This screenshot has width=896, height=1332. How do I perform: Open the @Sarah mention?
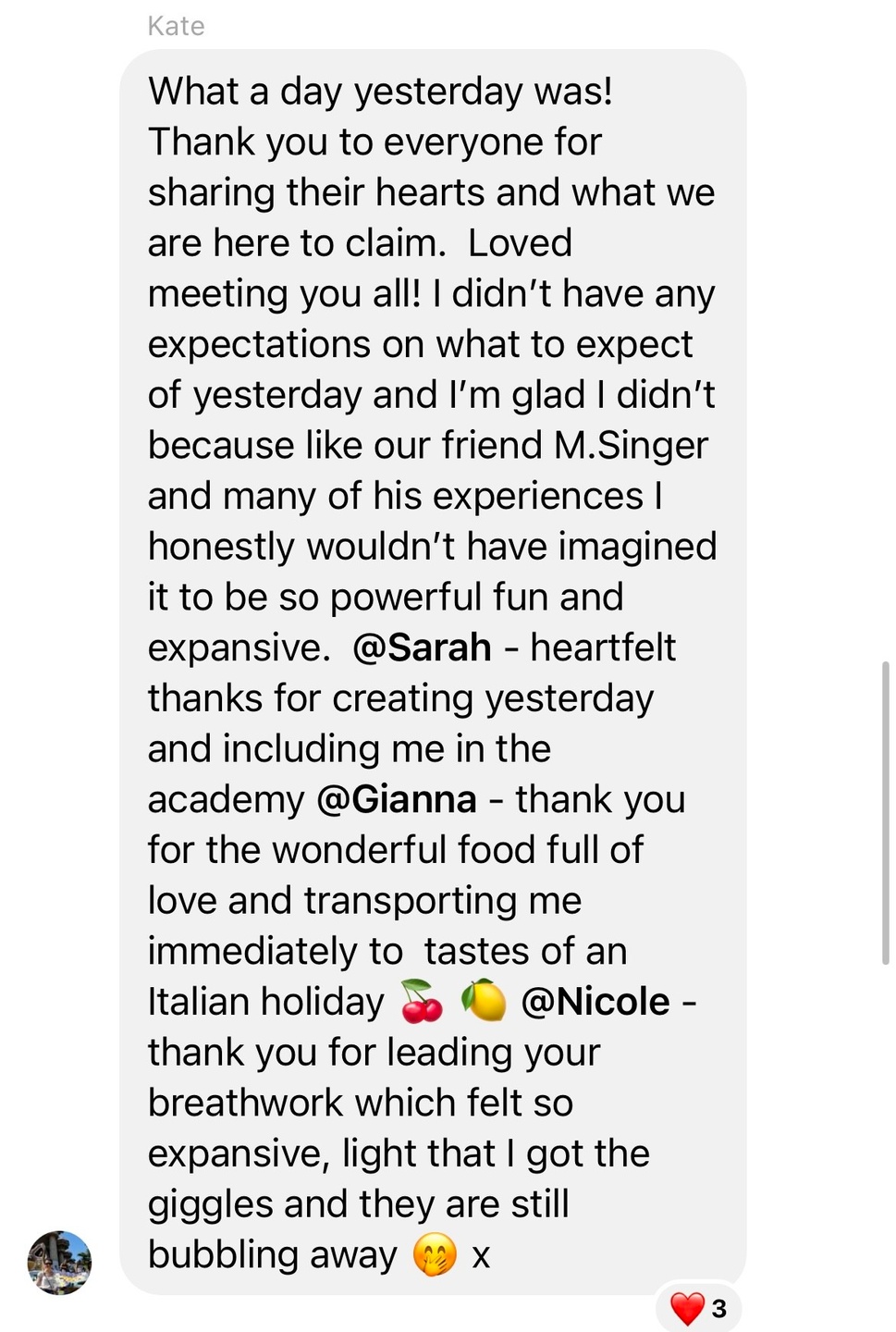tap(422, 647)
